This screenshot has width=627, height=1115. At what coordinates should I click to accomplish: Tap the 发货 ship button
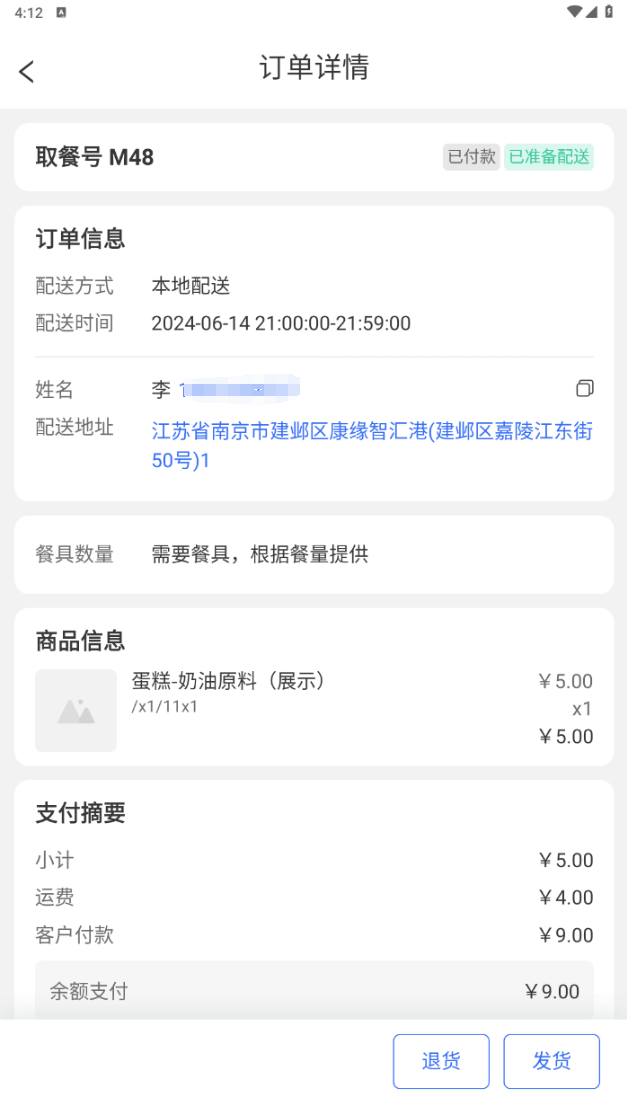click(552, 1061)
